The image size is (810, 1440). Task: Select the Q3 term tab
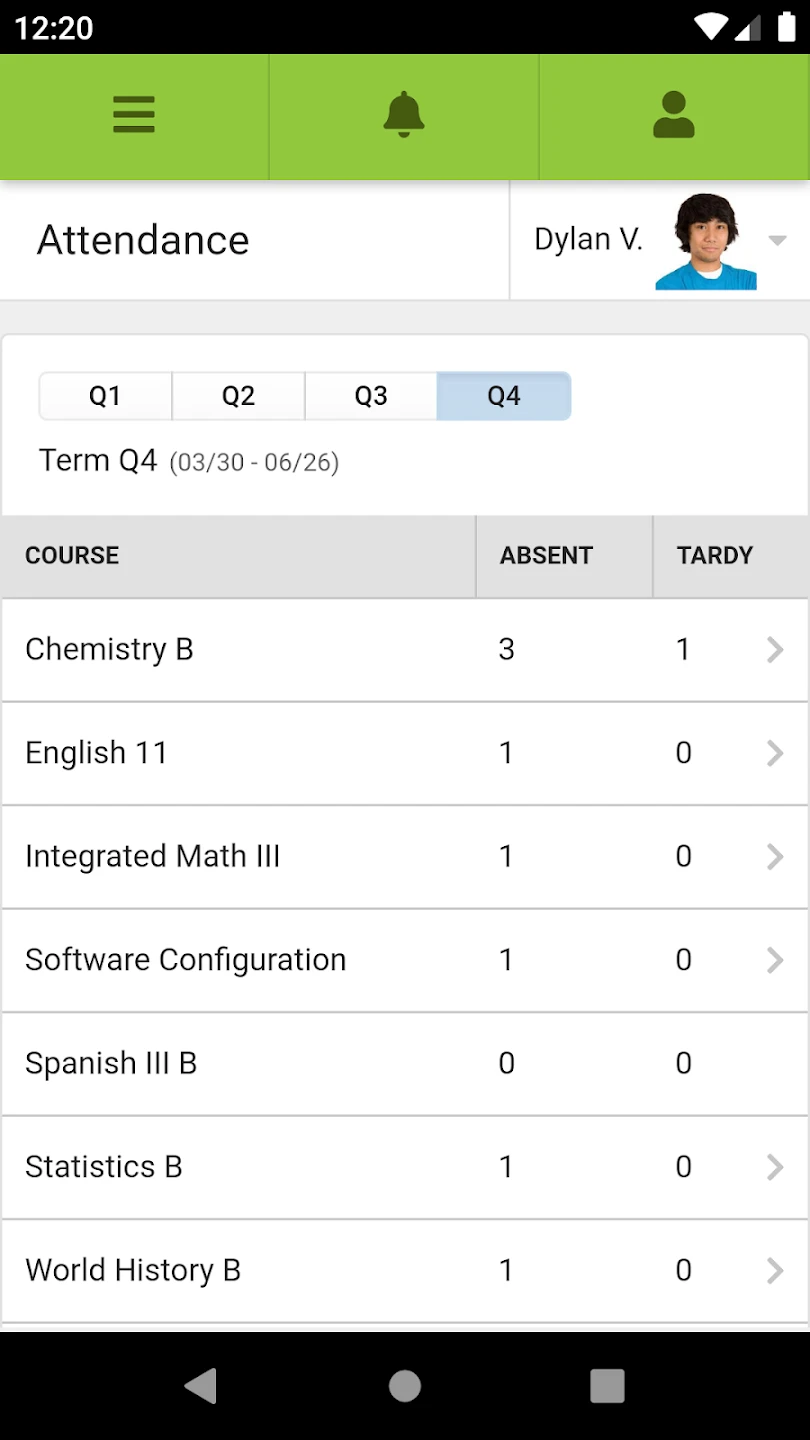click(371, 396)
